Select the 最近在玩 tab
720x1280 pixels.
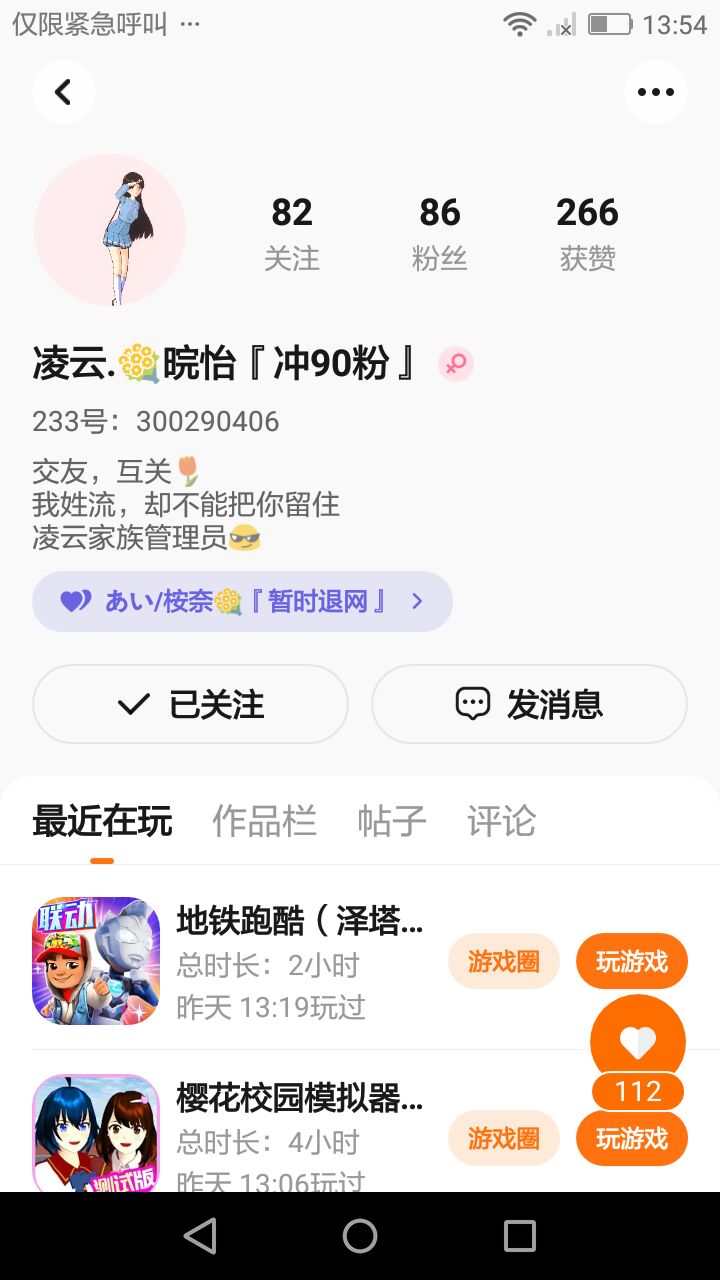[x=102, y=821]
